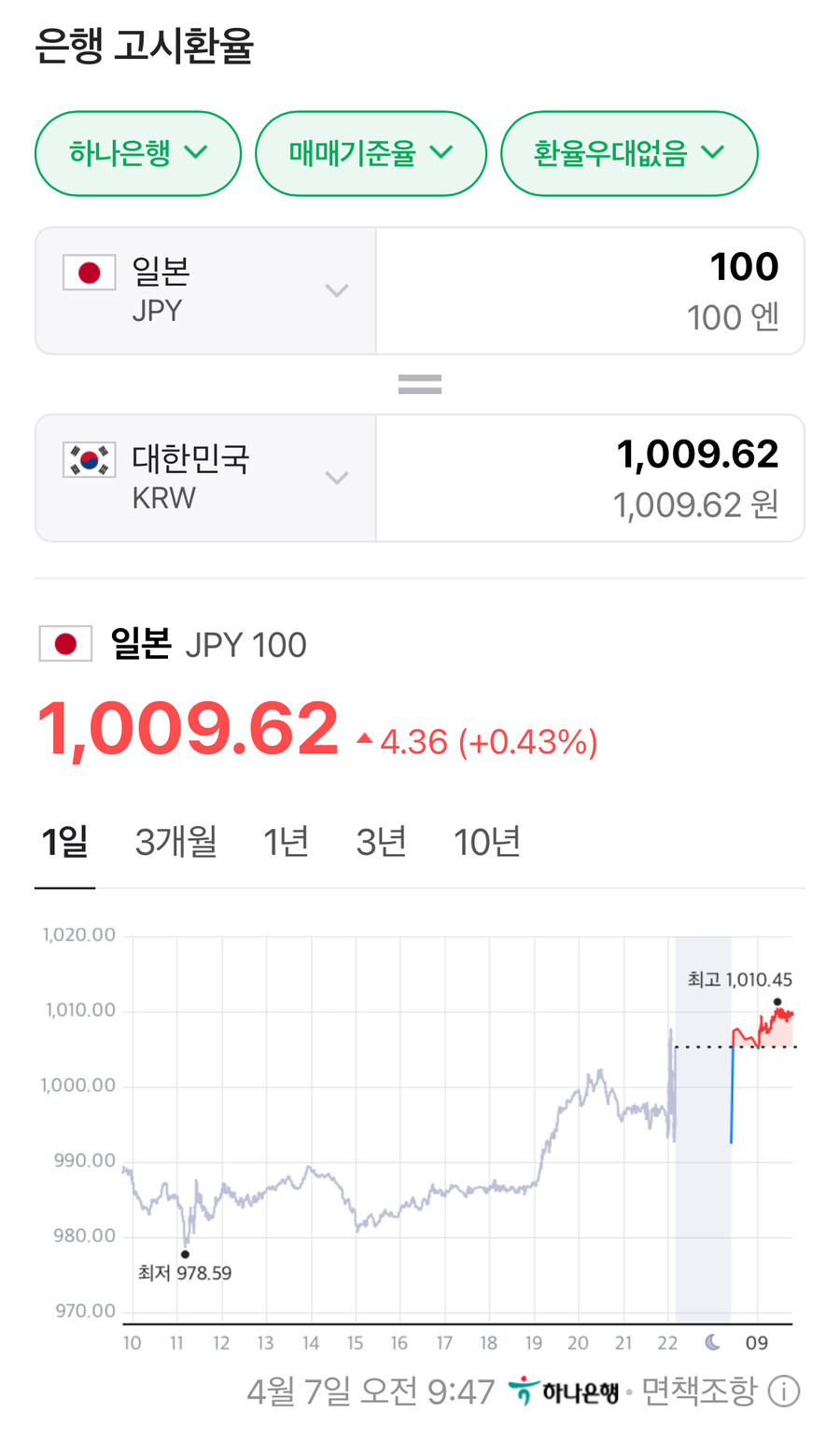The height and width of the screenshot is (1442, 840).
Task: Open the 하나은행 bank selector dropdown
Action: 137,153
